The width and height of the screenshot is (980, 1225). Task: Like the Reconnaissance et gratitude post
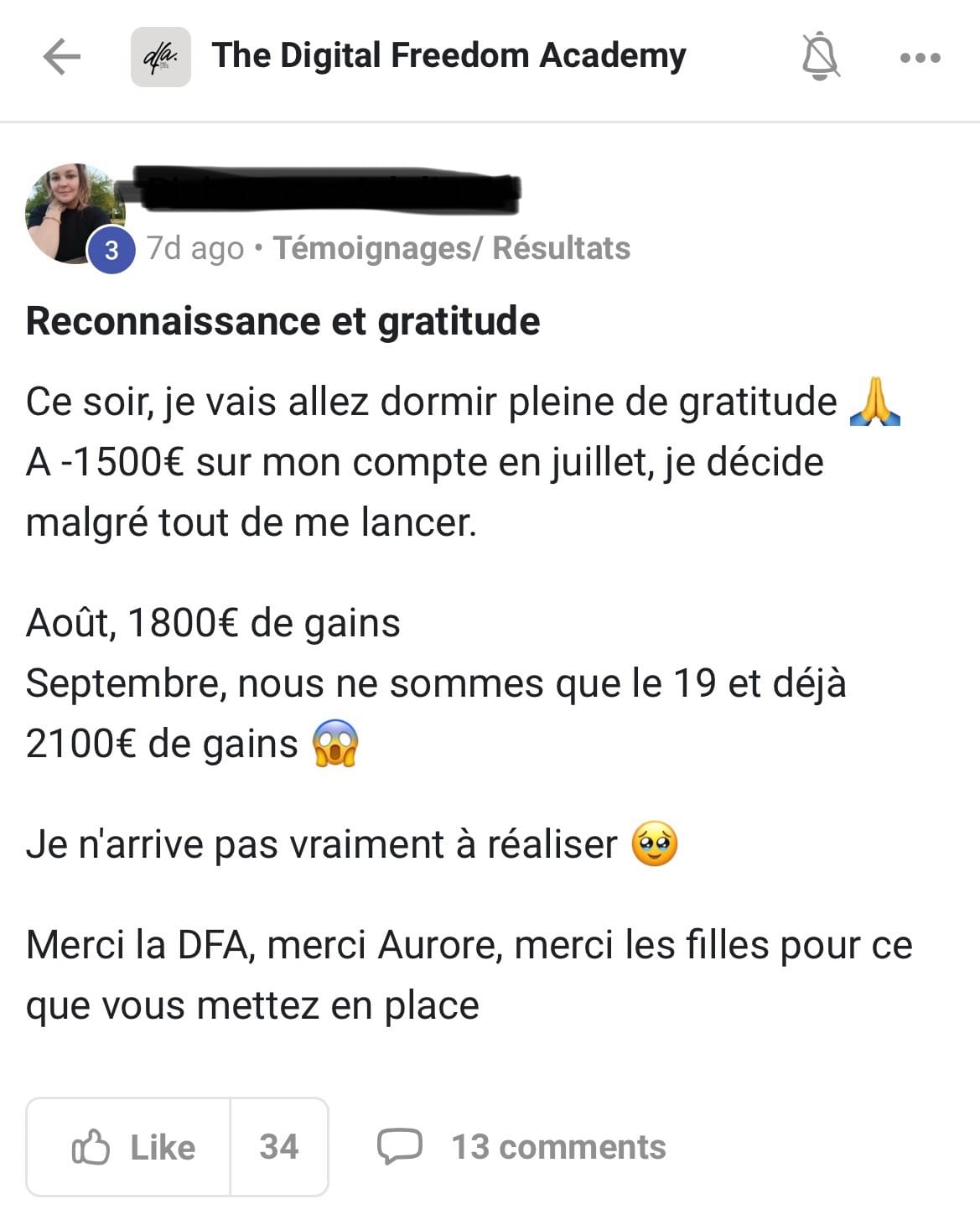(x=132, y=1147)
